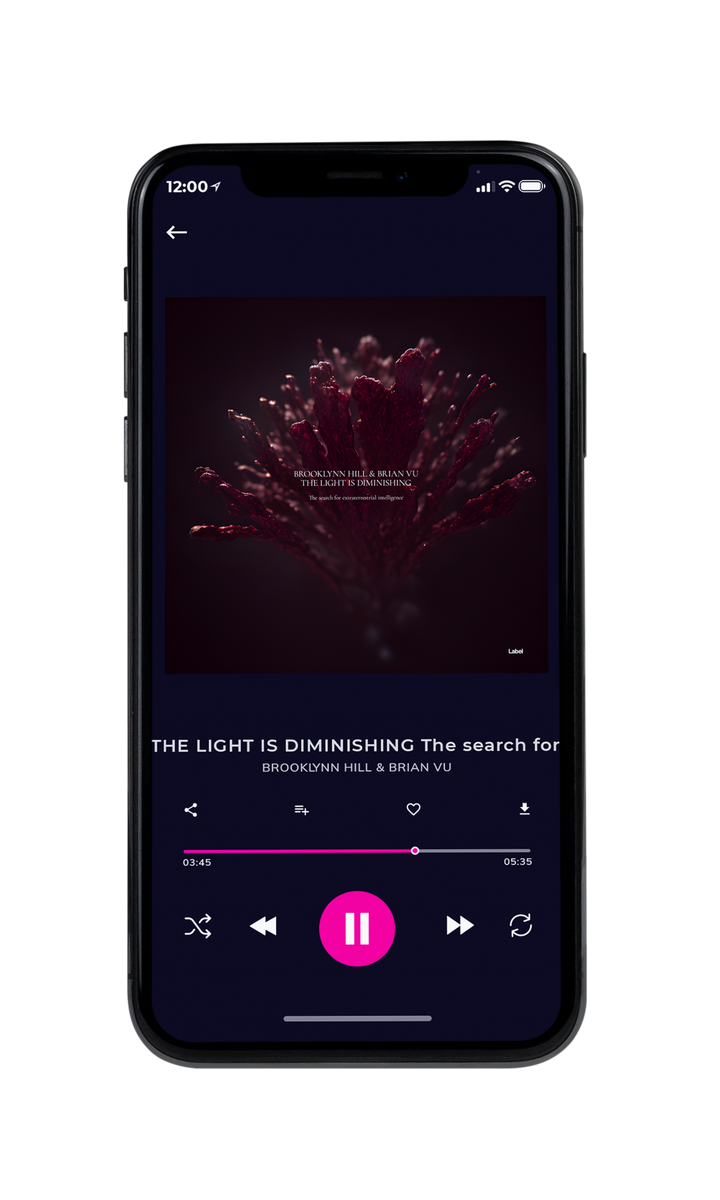The image size is (720, 1200).
Task: Share this track
Action: (191, 810)
